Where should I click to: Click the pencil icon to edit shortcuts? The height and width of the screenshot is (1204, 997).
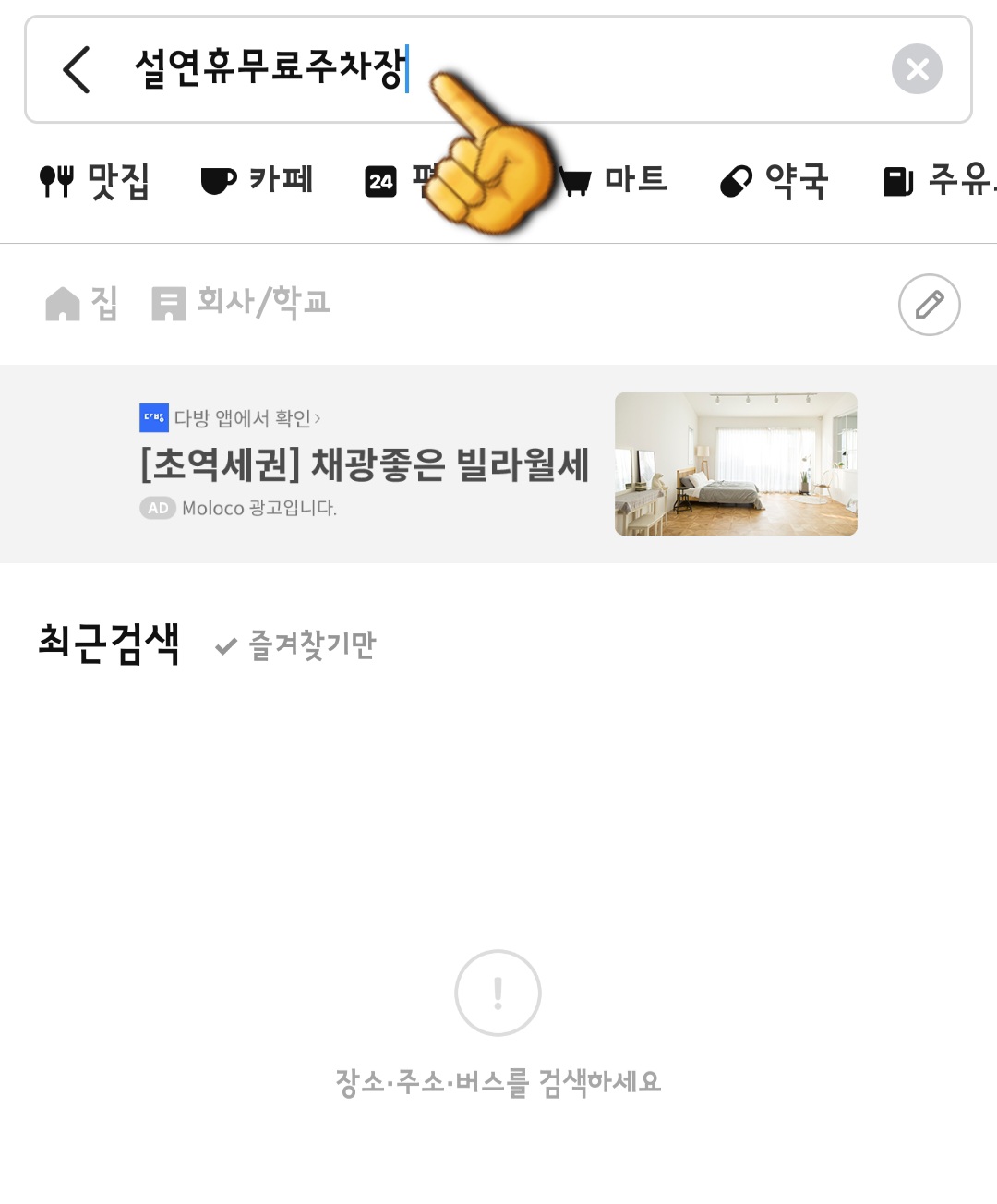pos(928,305)
